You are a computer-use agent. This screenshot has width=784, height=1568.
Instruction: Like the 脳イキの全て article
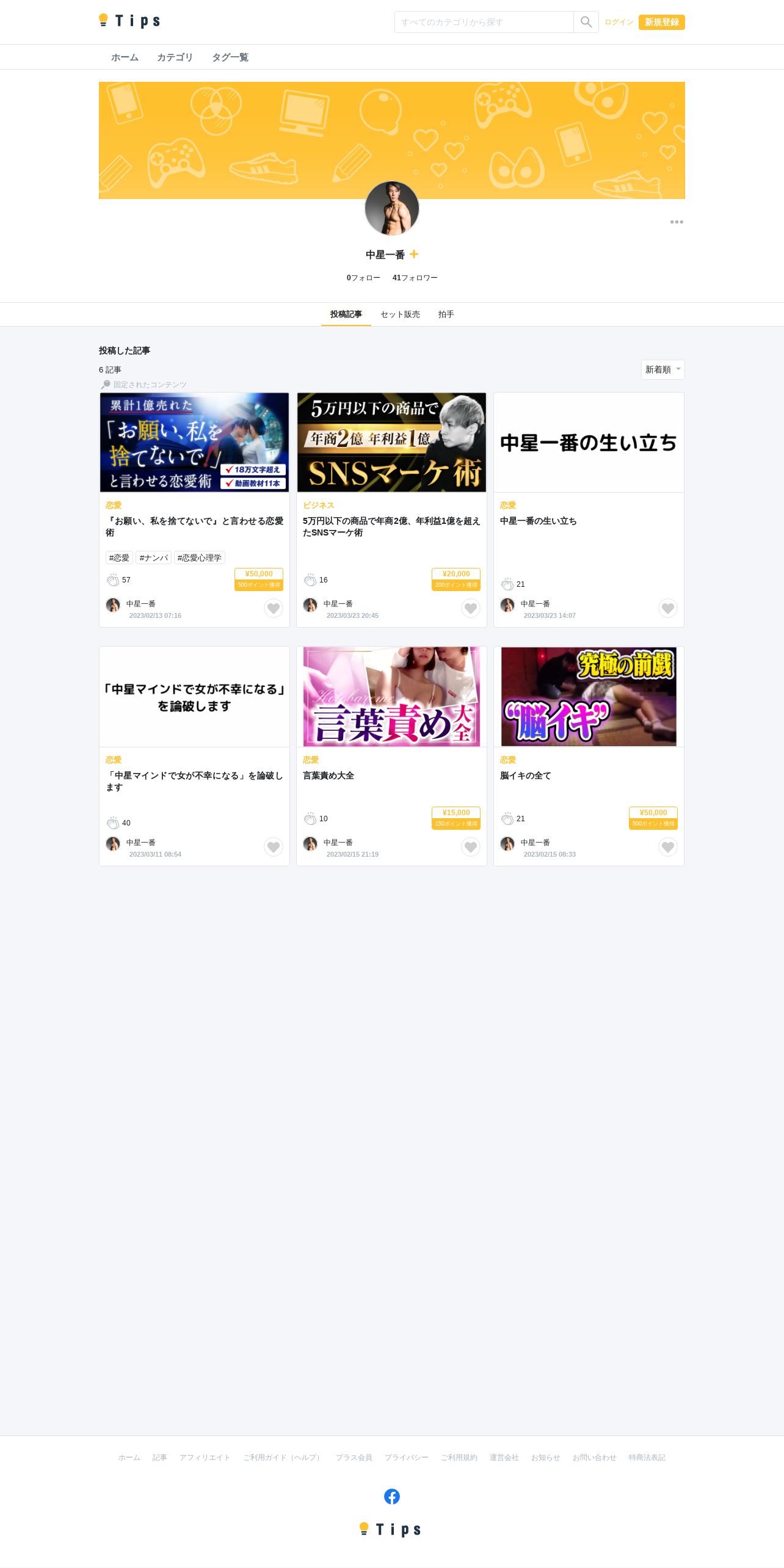(668, 847)
